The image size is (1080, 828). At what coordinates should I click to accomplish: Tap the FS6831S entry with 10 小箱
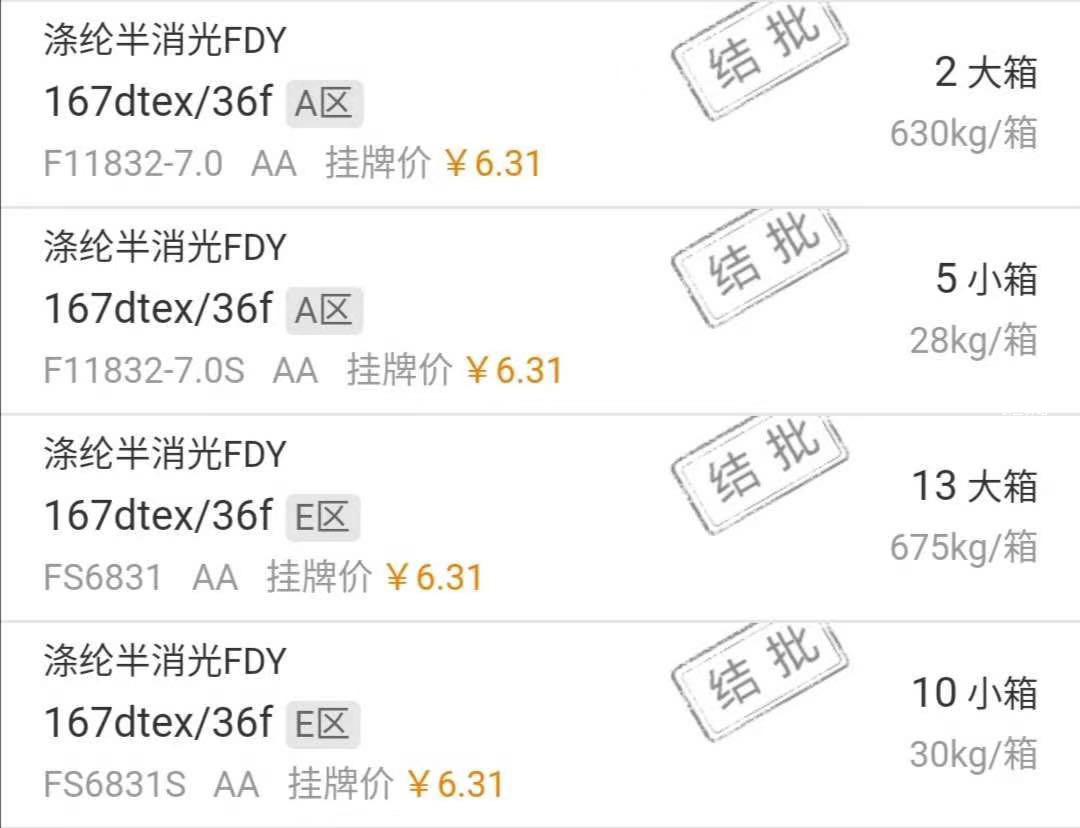pos(540,724)
